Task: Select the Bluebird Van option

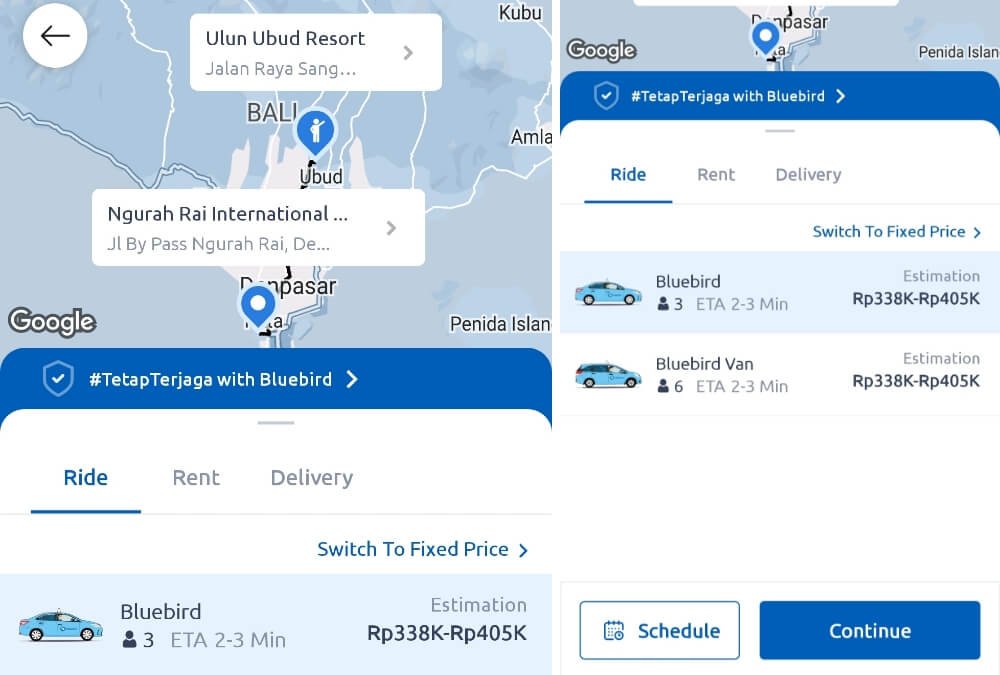Action: (x=780, y=374)
